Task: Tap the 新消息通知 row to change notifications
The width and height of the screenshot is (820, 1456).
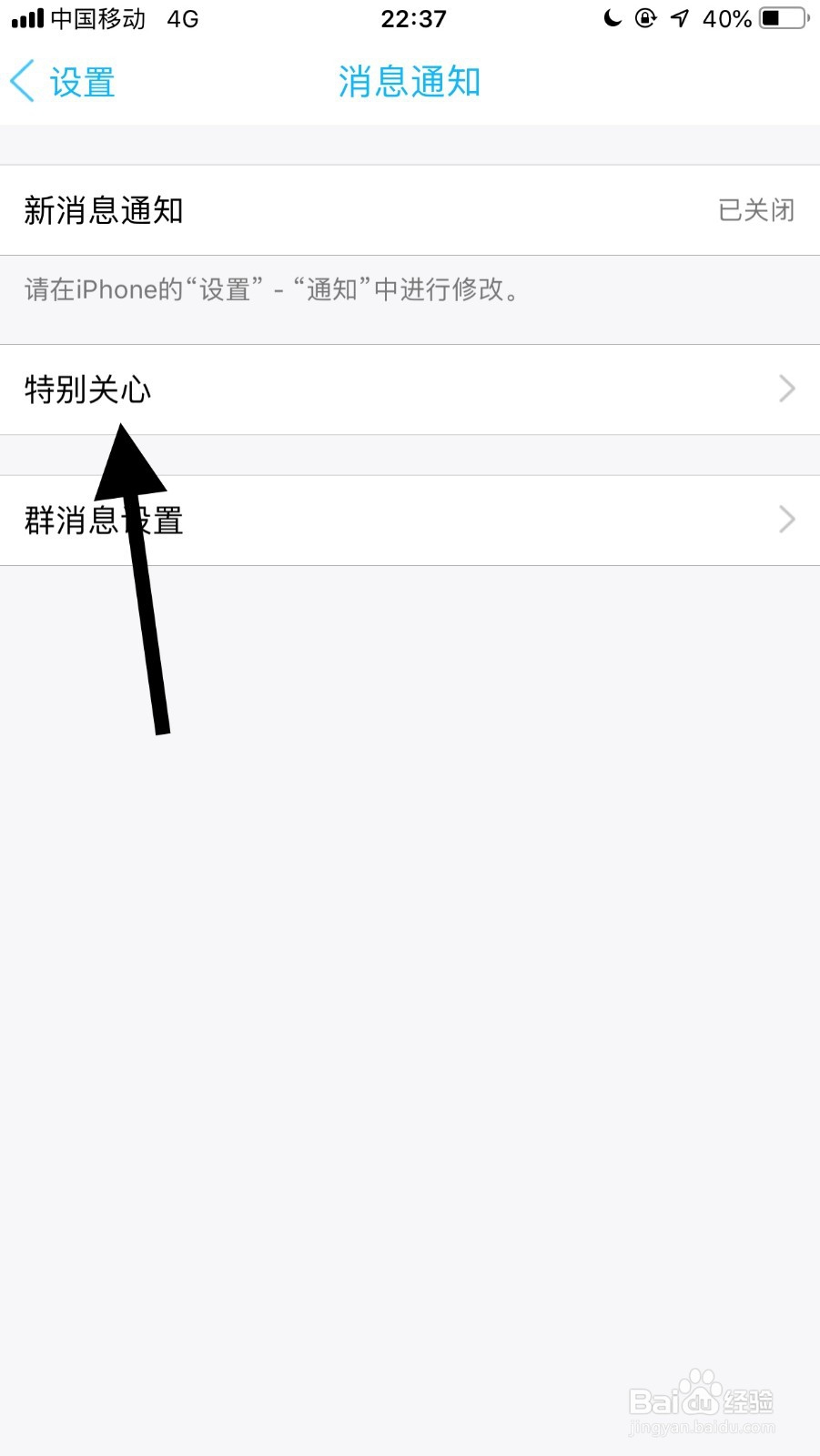Action: click(x=410, y=209)
